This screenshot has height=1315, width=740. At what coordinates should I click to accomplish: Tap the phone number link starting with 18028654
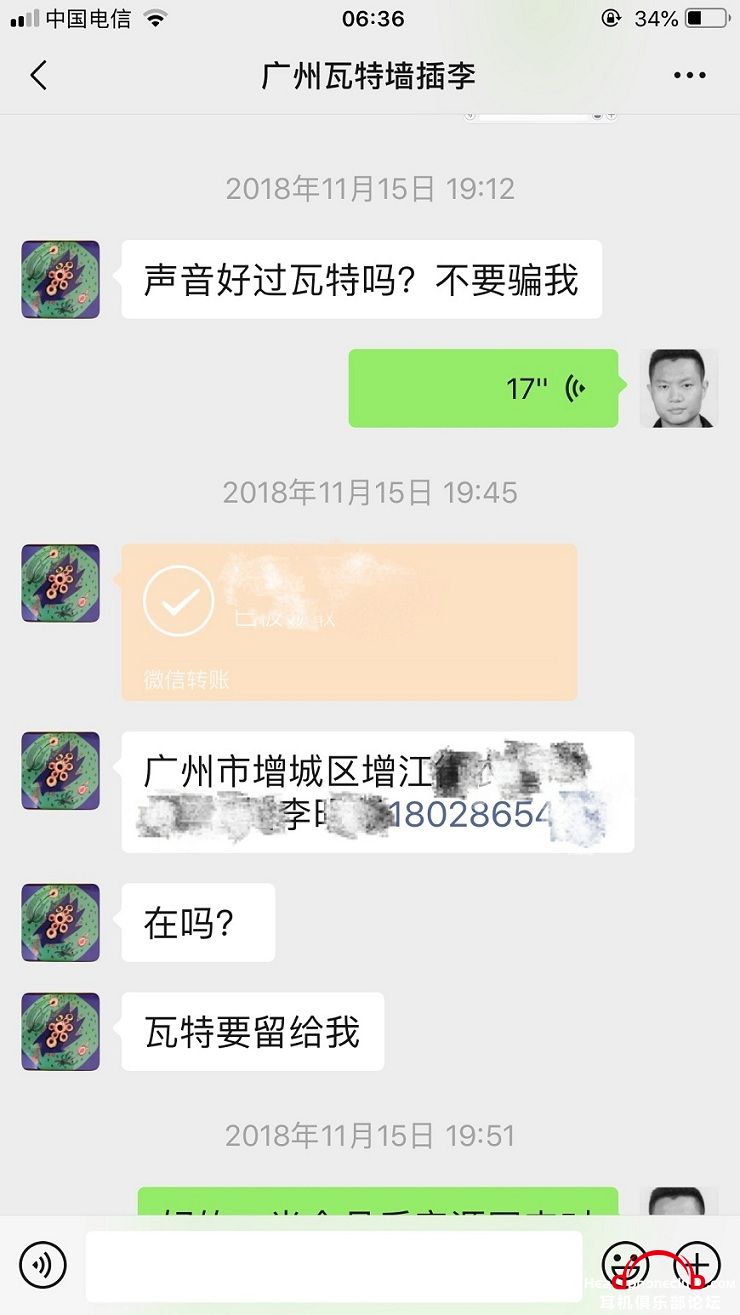coord(470,816)
